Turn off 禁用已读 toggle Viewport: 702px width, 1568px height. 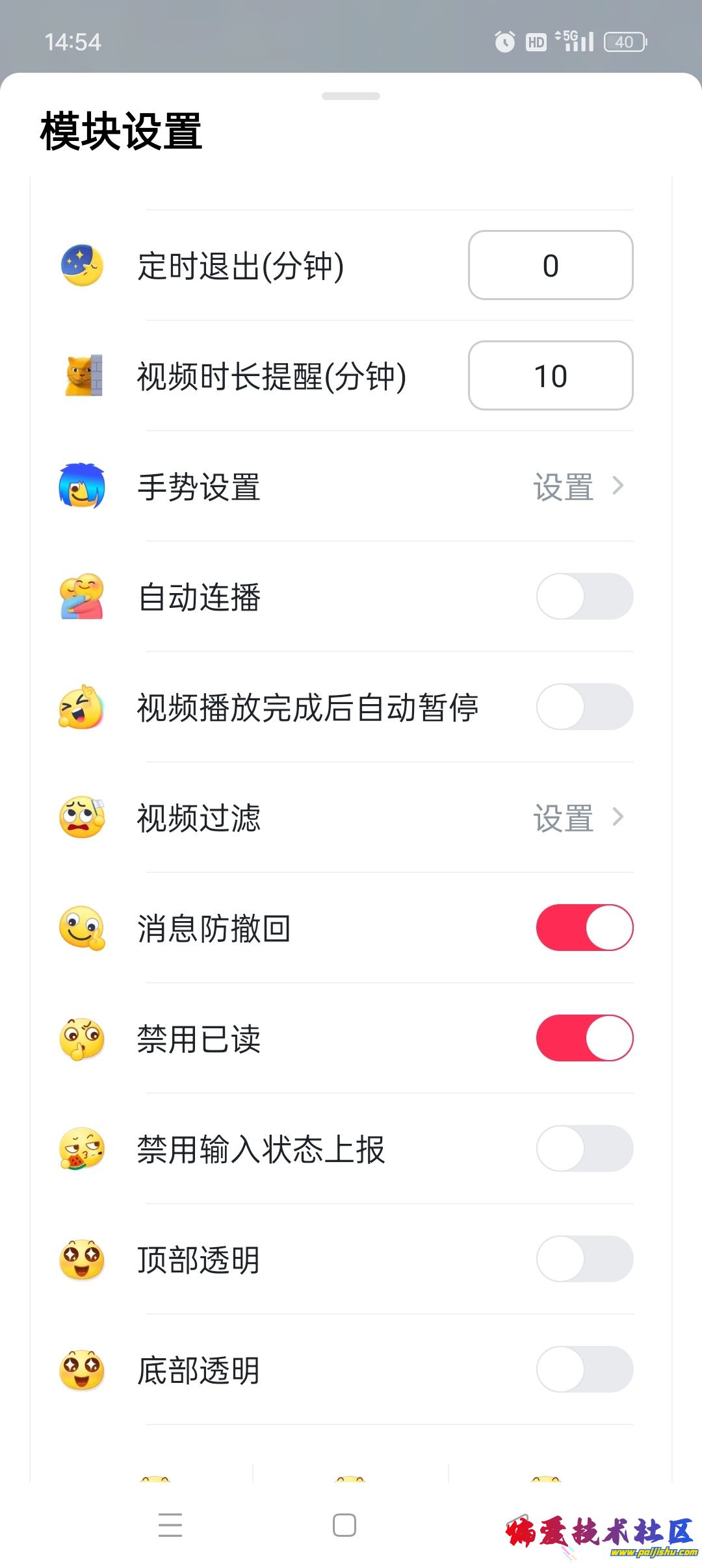584,1038
